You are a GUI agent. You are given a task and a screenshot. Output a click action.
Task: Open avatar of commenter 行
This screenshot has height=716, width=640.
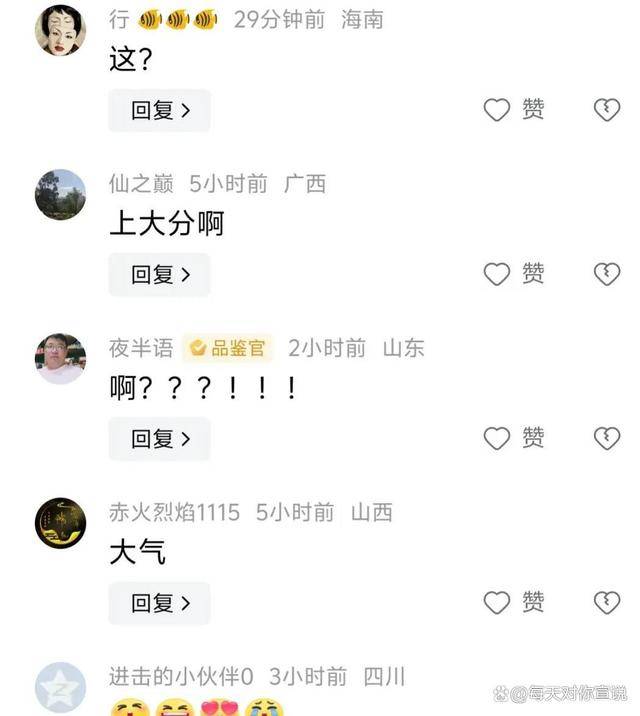coord(60,31)
